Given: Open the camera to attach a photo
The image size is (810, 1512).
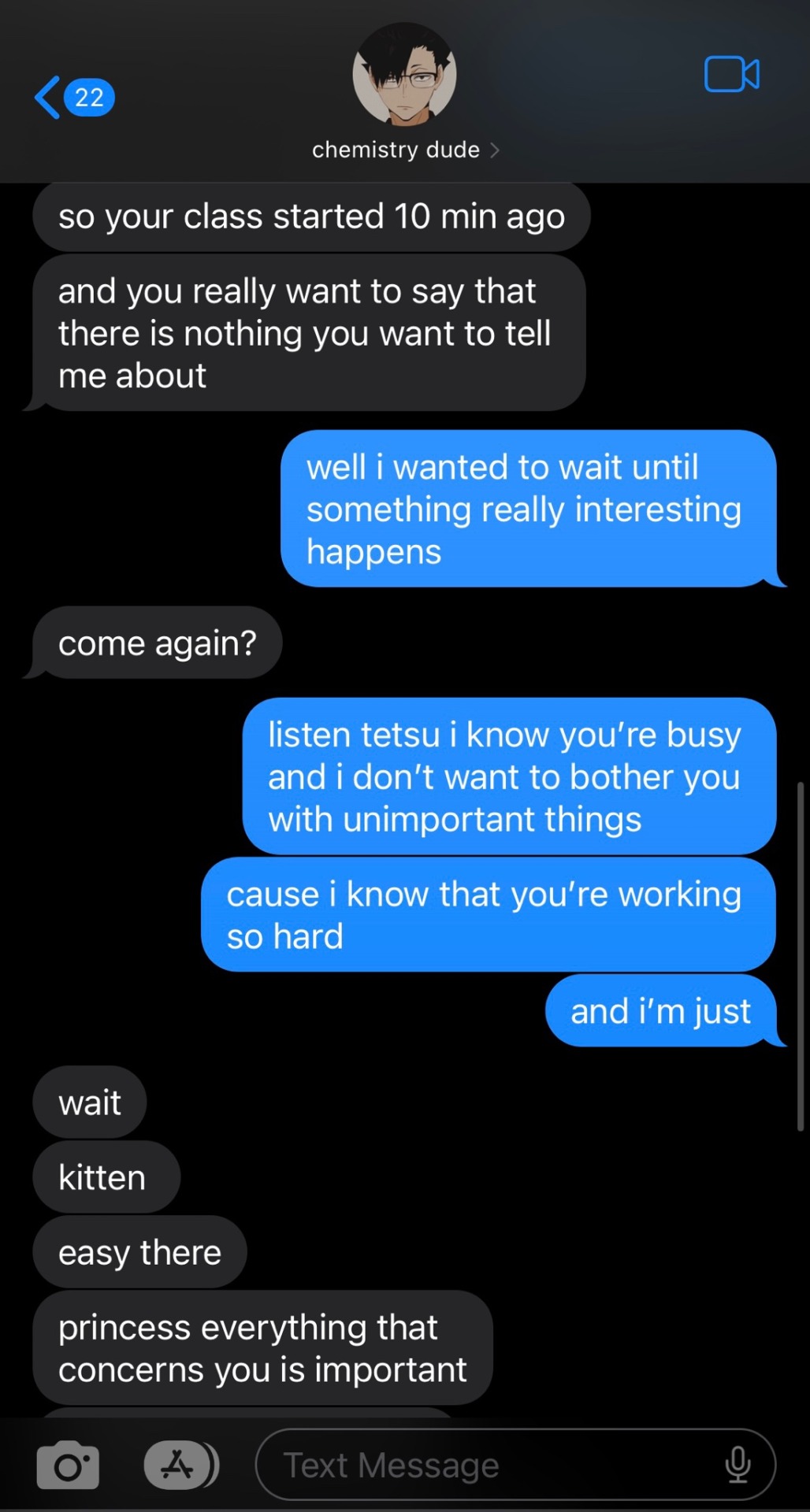Looking at the screenshot, I should tap(68, 1466).
